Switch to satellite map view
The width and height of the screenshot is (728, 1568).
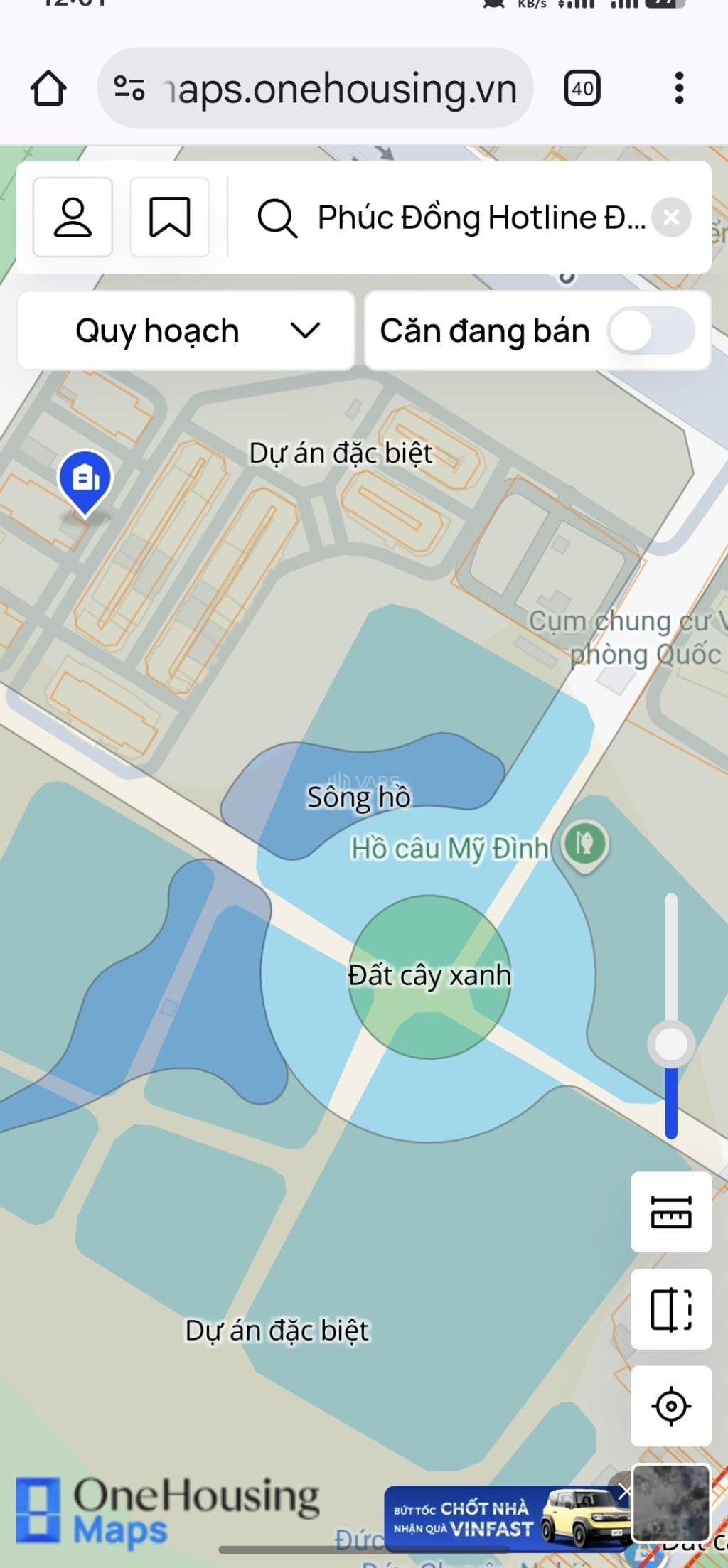click(671, 1503)
